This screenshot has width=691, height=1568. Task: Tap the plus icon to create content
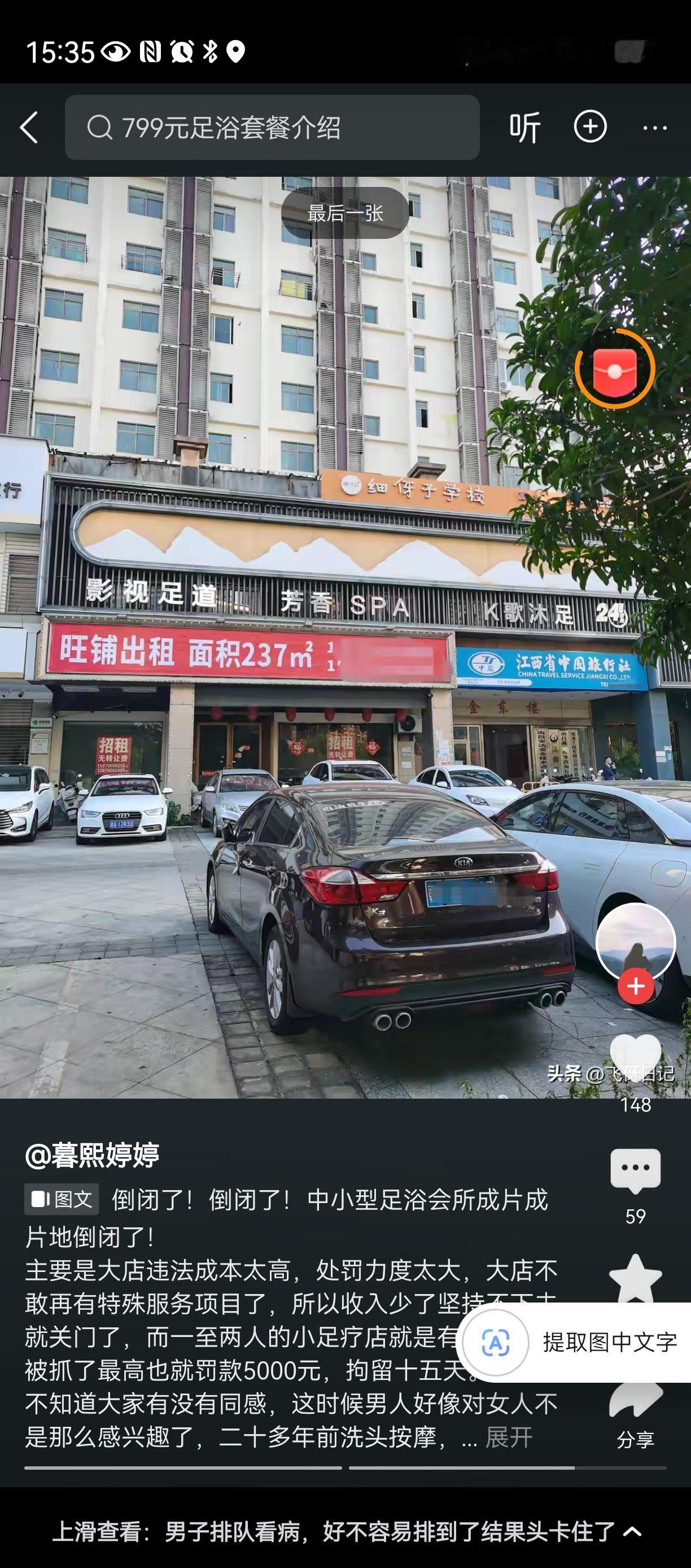point(589,128)
